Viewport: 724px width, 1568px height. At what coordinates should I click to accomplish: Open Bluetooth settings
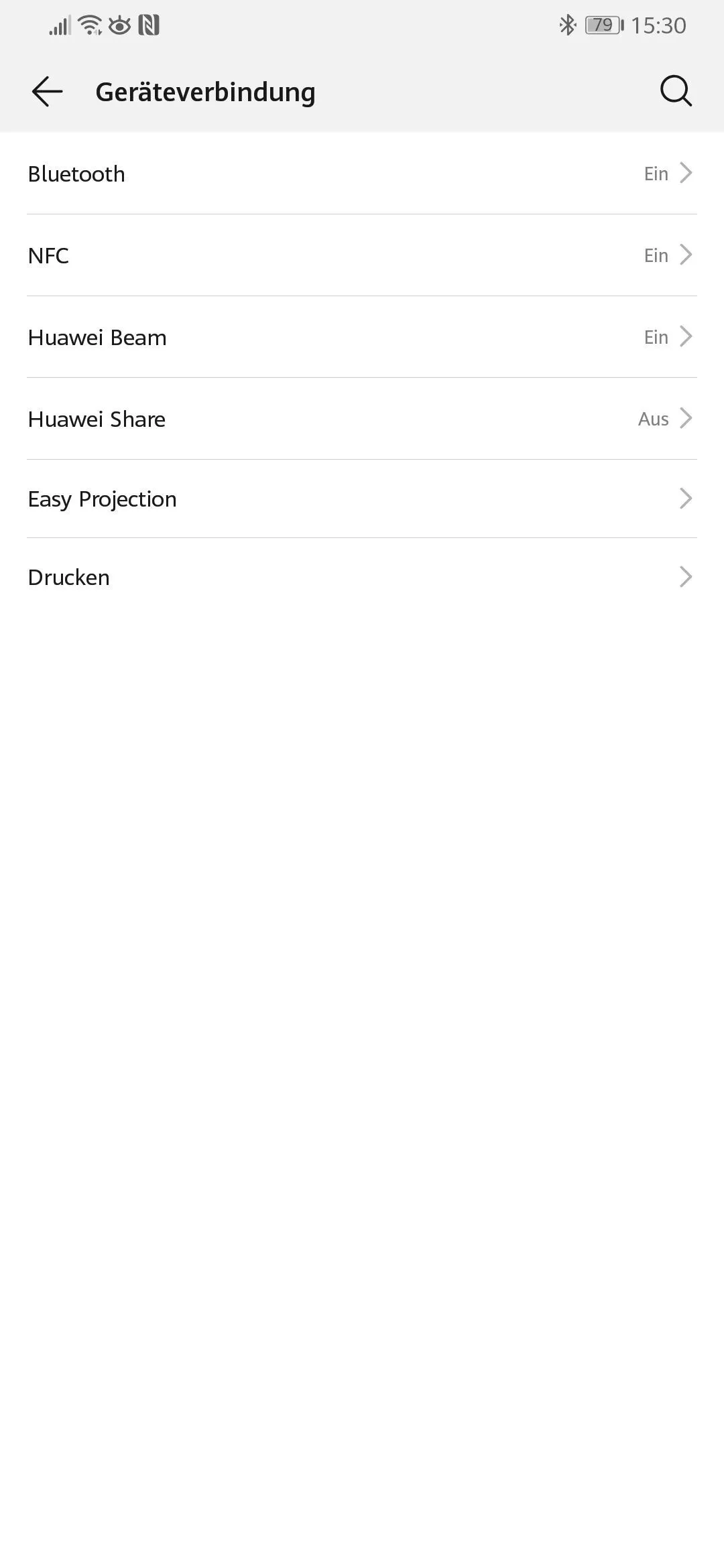(362, 174)
